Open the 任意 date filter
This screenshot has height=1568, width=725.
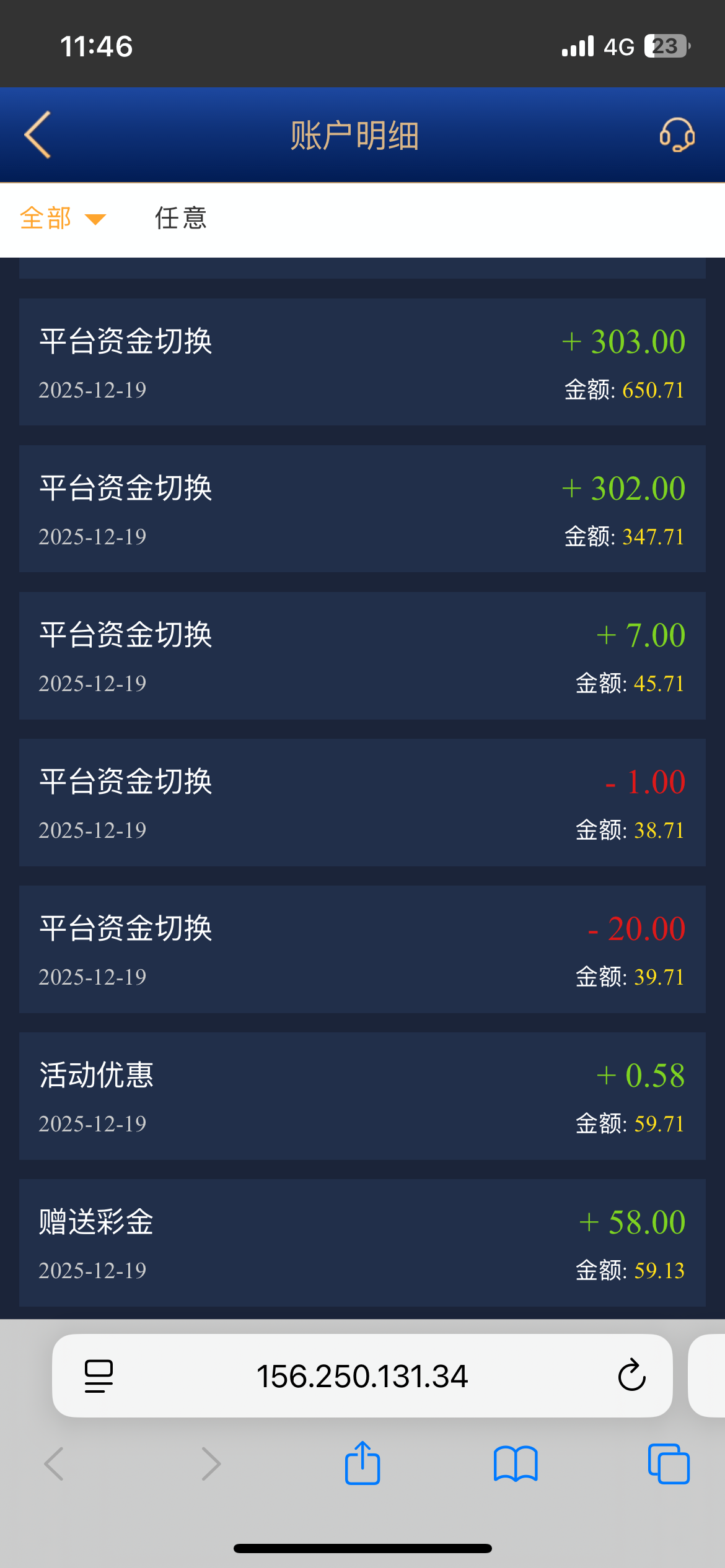pyautogui.click(x=180, y=219)
